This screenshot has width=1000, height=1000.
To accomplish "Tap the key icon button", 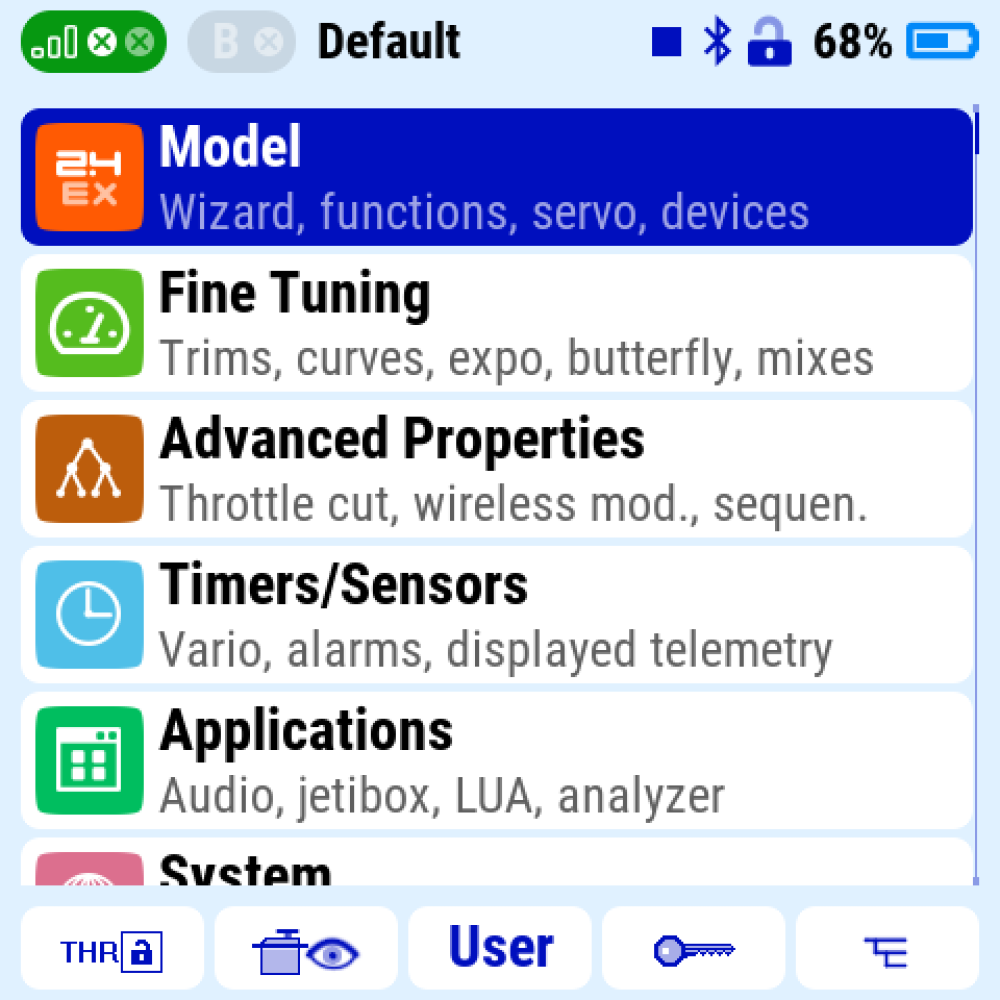I will point(694,948).
